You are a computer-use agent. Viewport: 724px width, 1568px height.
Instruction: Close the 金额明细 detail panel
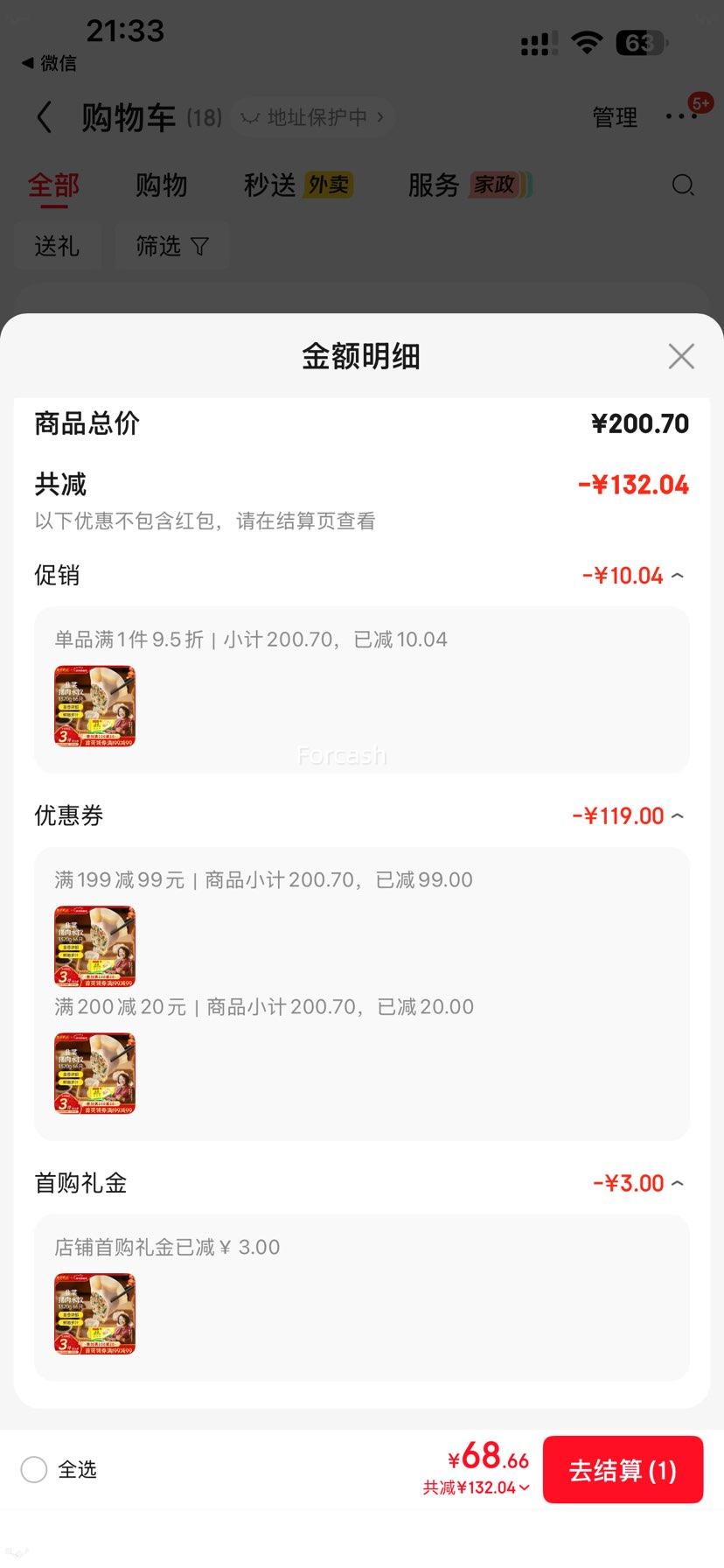(x=681, y=356)
